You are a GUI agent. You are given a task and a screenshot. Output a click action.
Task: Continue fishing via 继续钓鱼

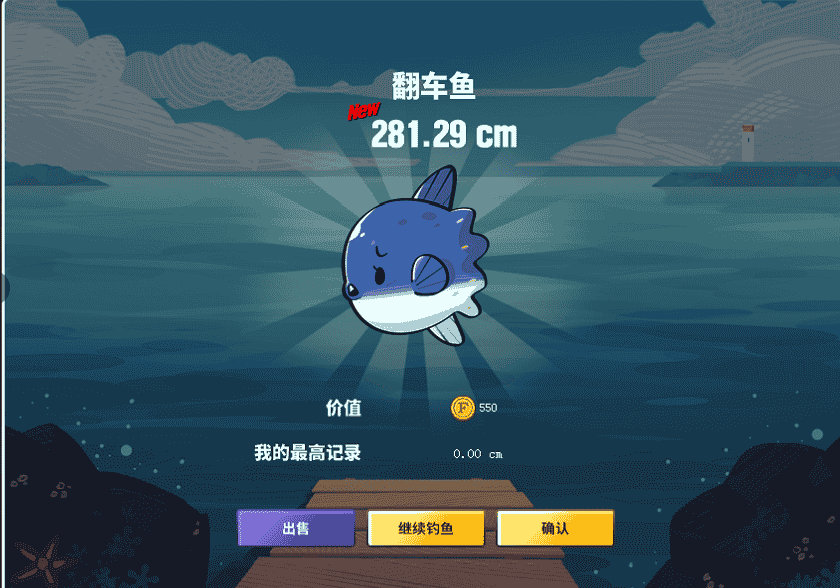pos(426,528)
